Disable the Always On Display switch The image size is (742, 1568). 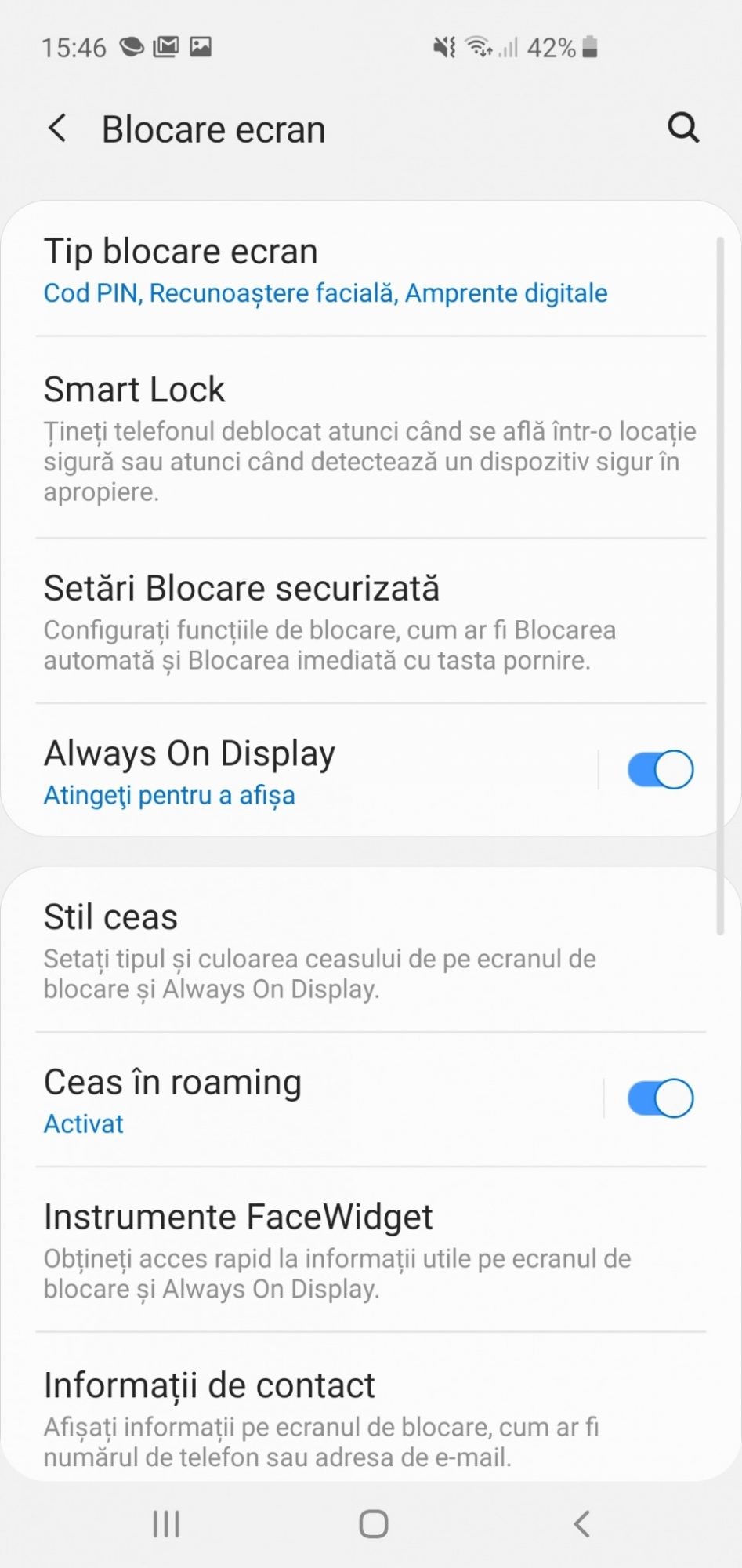[660, 770]
